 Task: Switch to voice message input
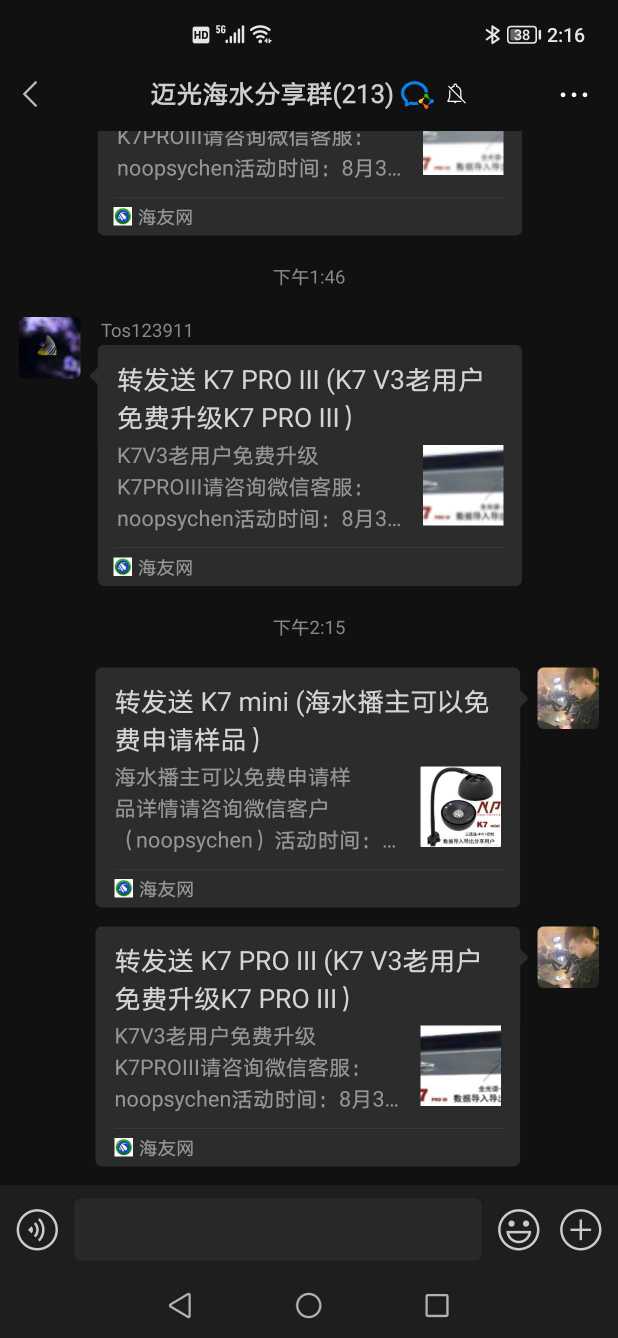coord(37,1229)
